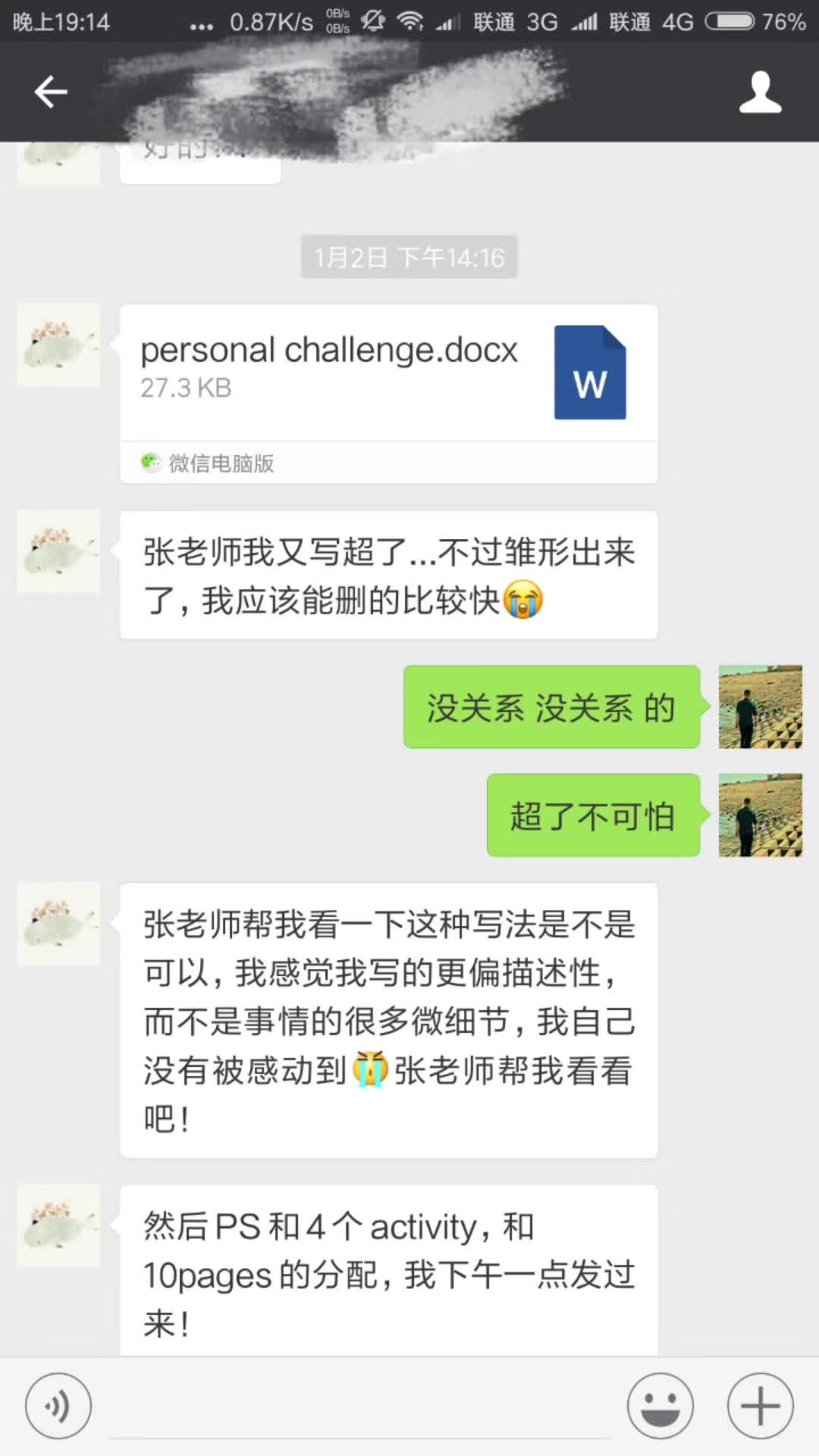Image resolution: width=819 pixels, height=1456 pixels.
Task: Switch to voice message input
Action: click(x=58, y=1406)
